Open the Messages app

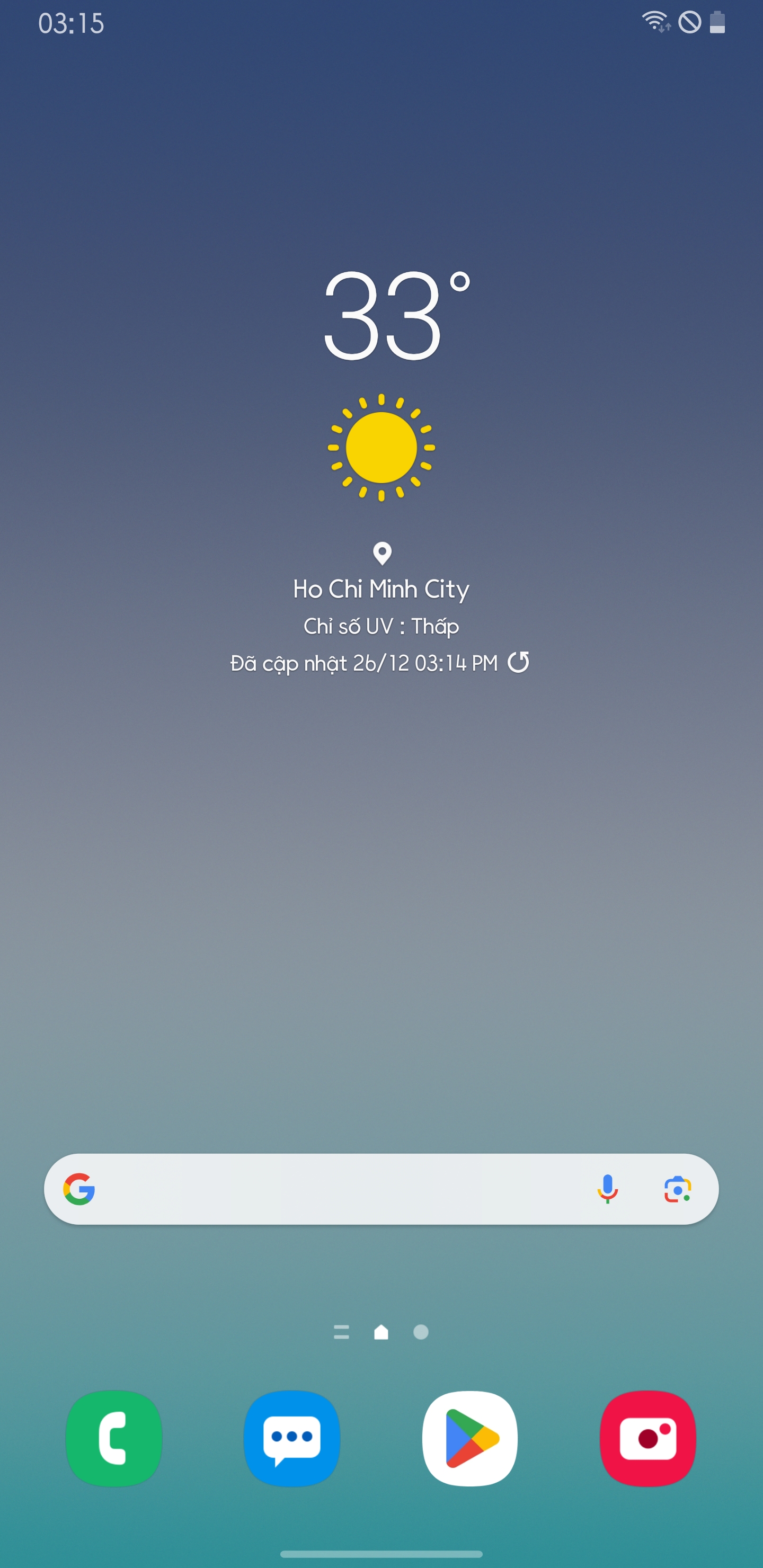tap(291, 1438)
